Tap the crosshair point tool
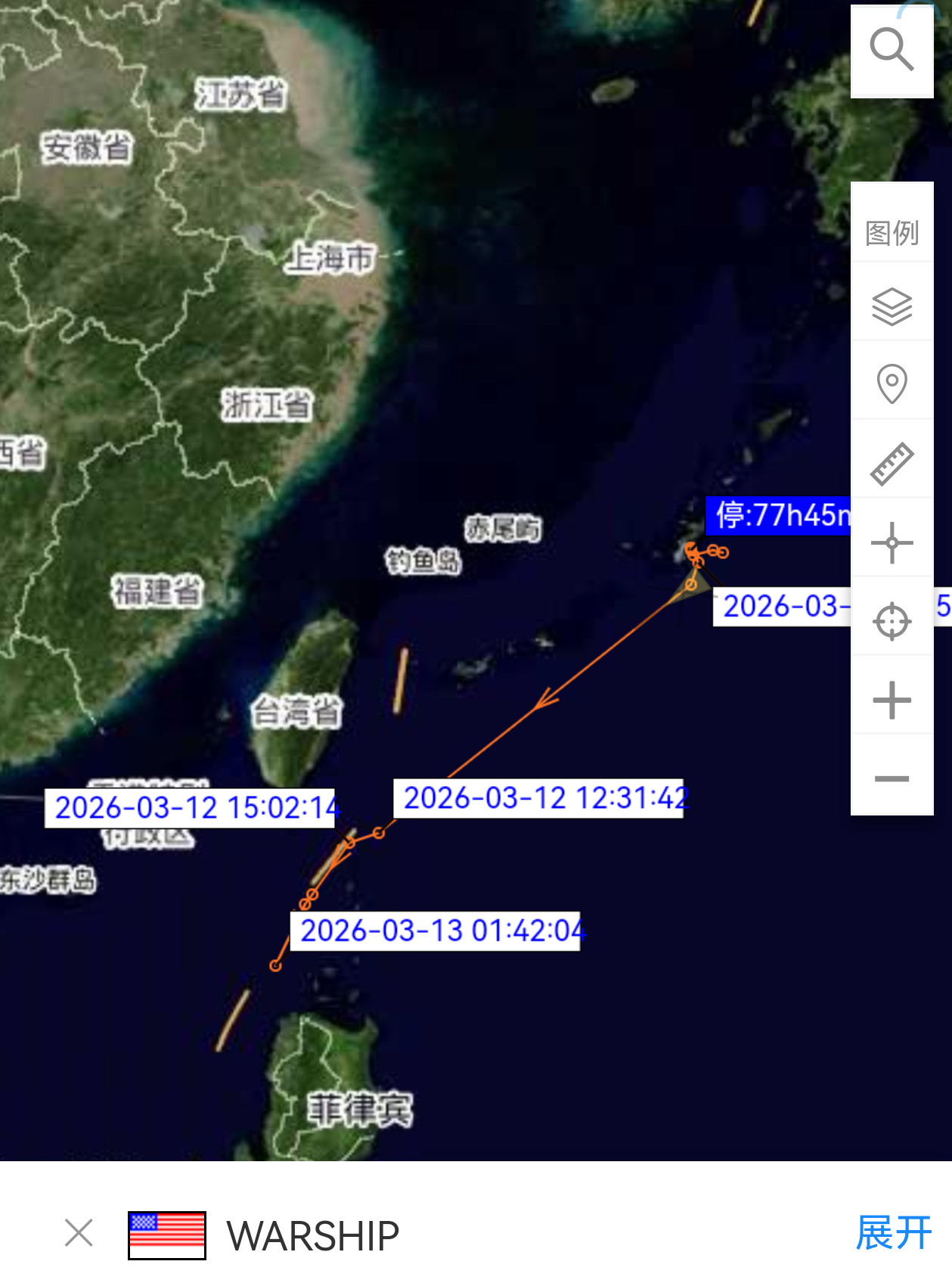This screenshot has height=1283, width=952. [892, 542]
